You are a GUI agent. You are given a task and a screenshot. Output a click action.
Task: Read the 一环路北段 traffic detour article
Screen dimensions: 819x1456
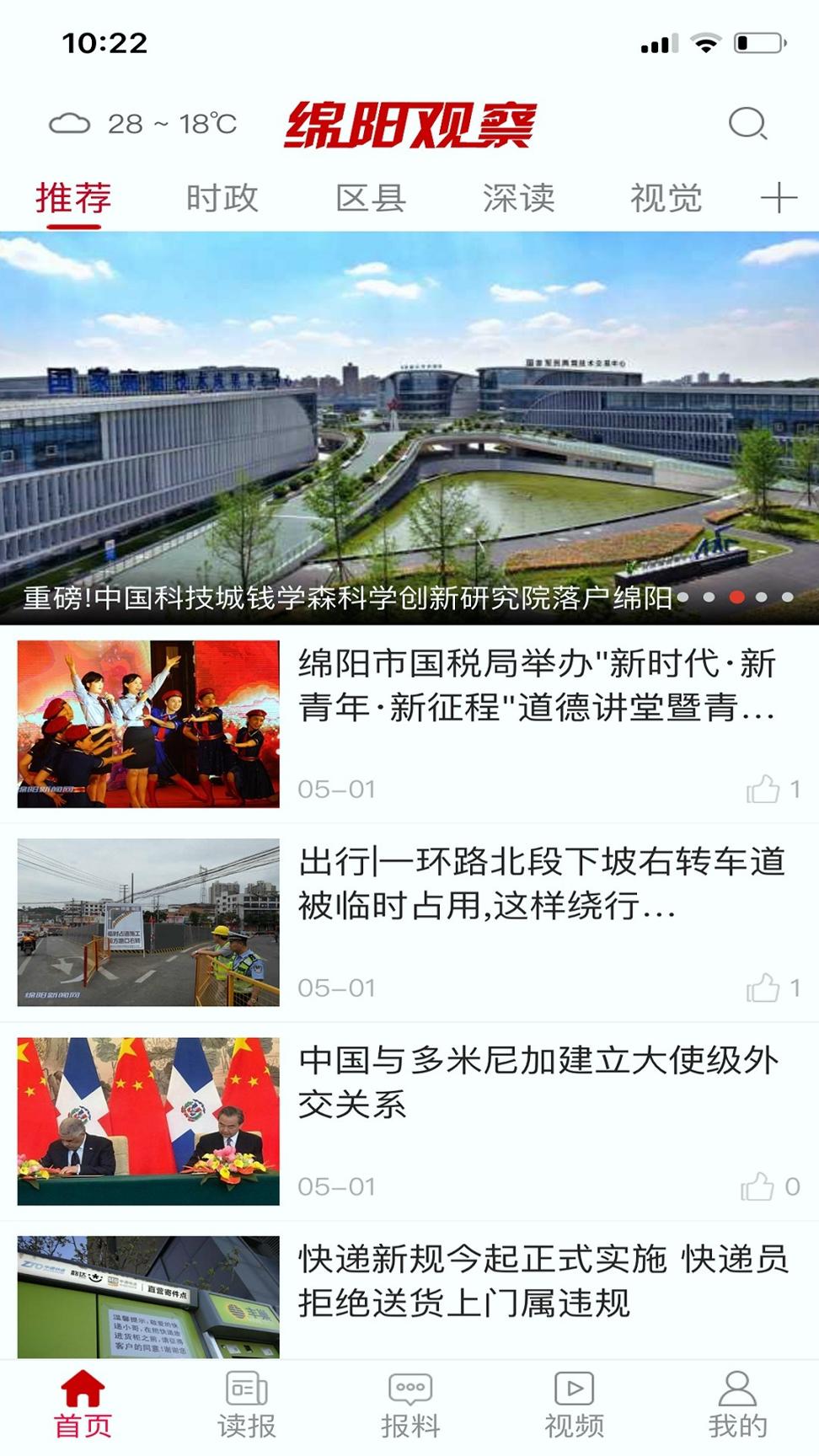tap(539, 883)
